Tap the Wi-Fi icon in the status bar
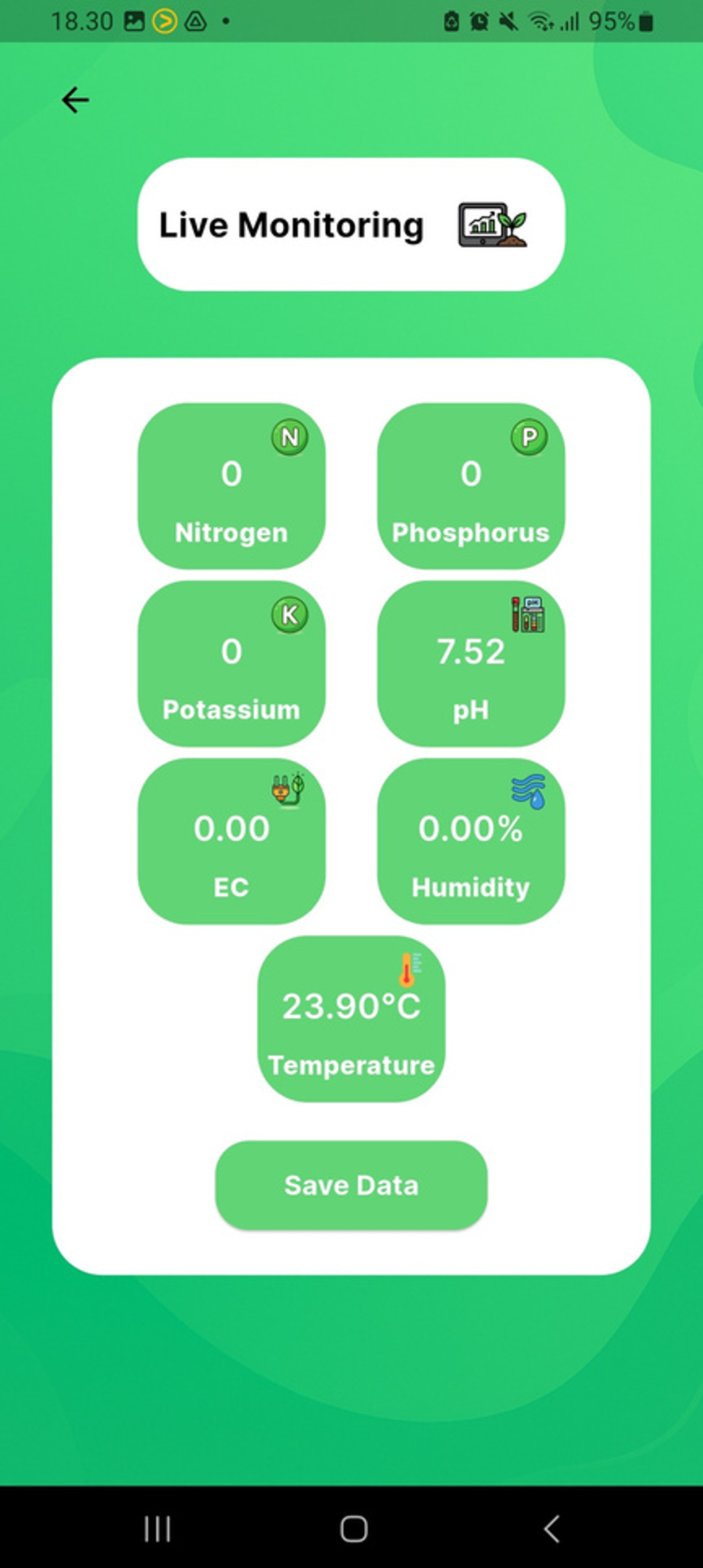703x1568 pixels. pyautogui.click(x=541, y=21)
